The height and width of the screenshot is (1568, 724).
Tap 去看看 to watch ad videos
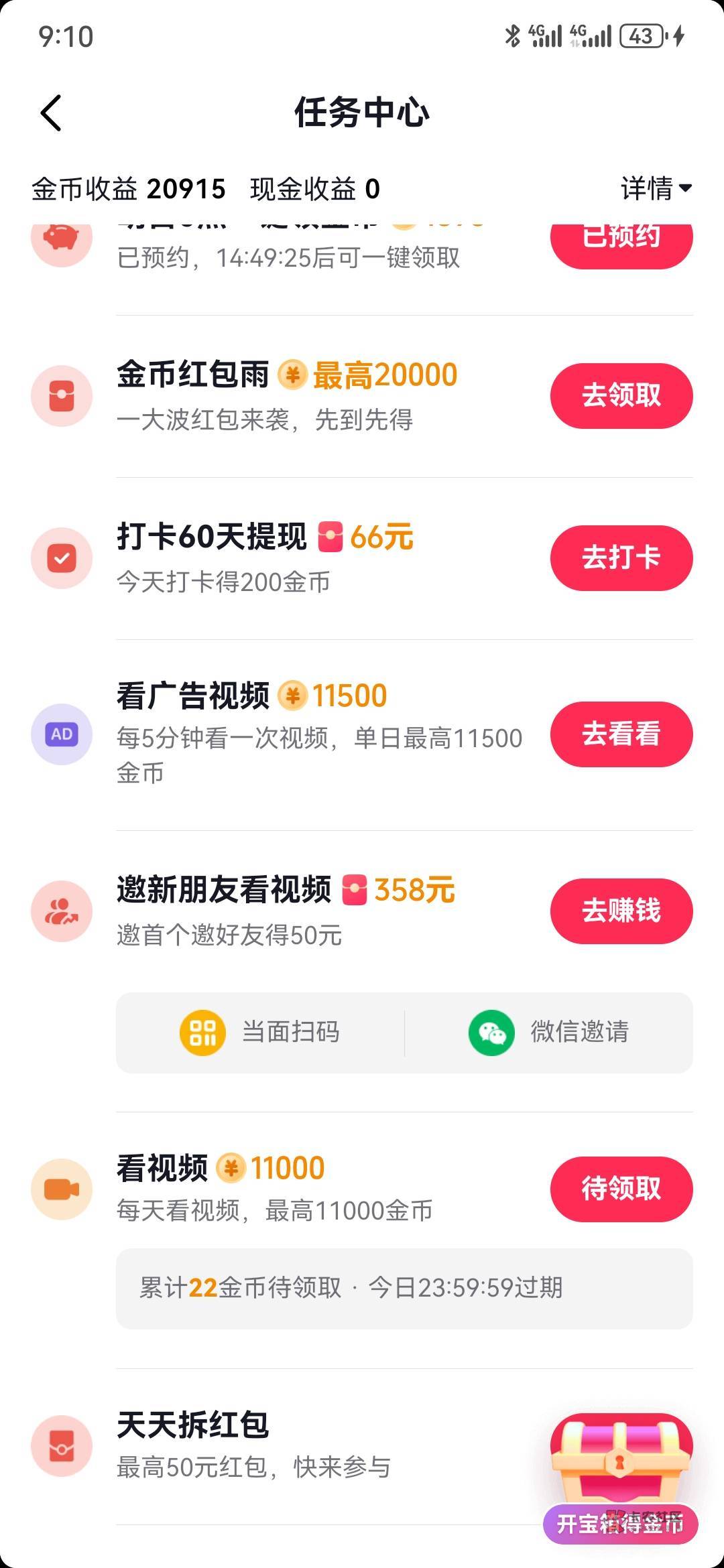pyautogui.click(x=621, y=734)
